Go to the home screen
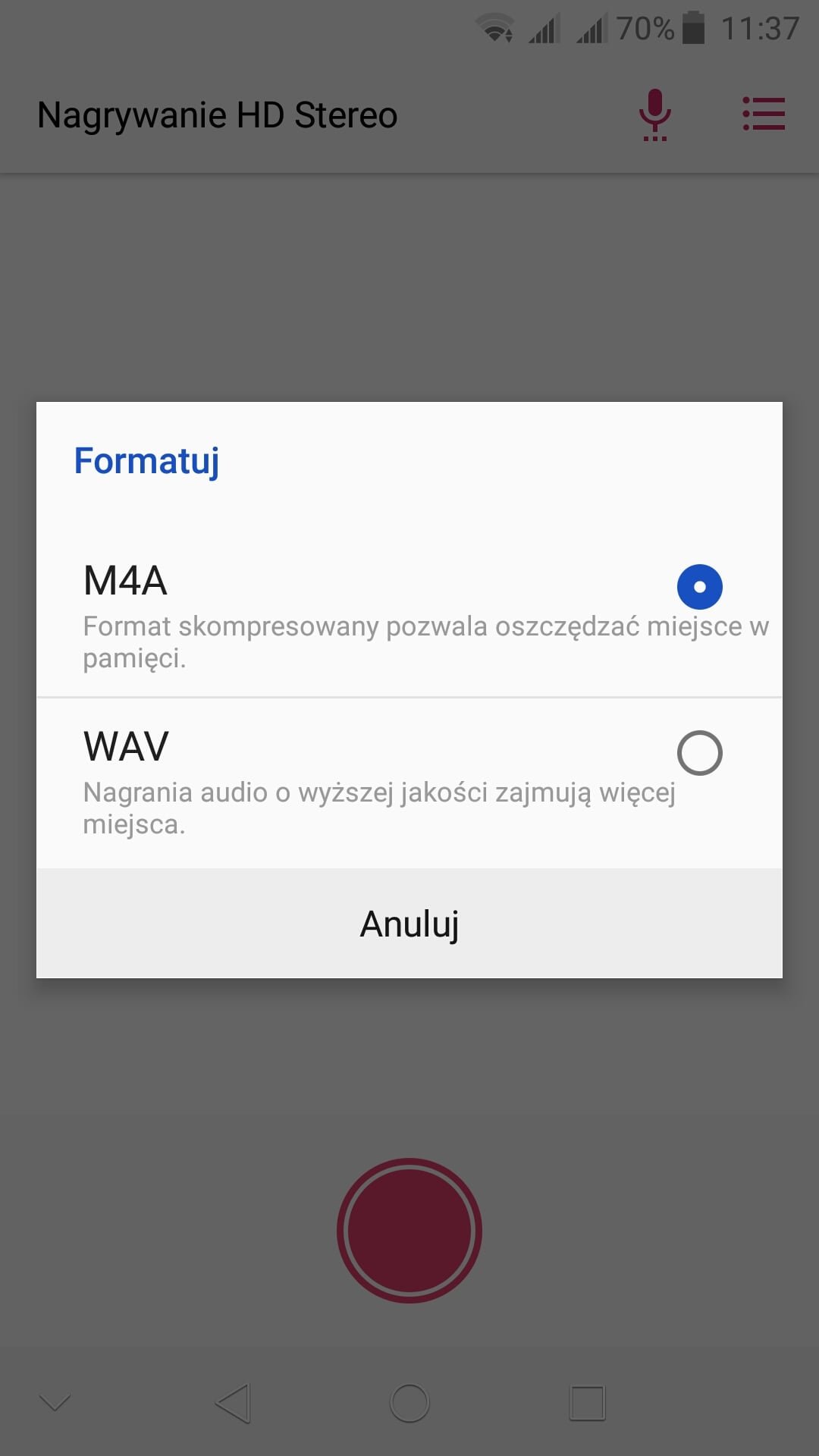This screenshot has height=1456, width=819. 409,1403
